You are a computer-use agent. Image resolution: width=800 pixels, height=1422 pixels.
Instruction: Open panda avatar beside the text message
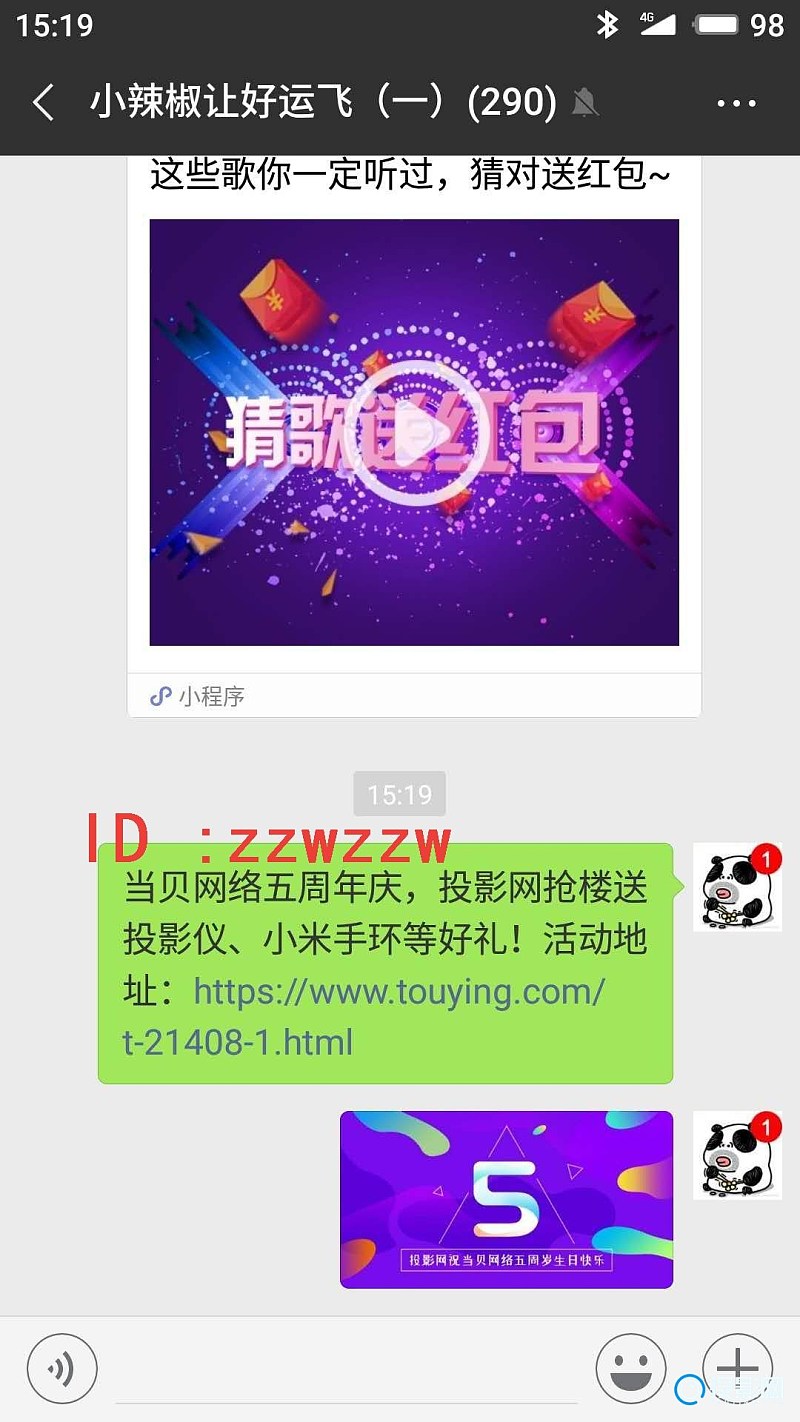tap(737, 887)
